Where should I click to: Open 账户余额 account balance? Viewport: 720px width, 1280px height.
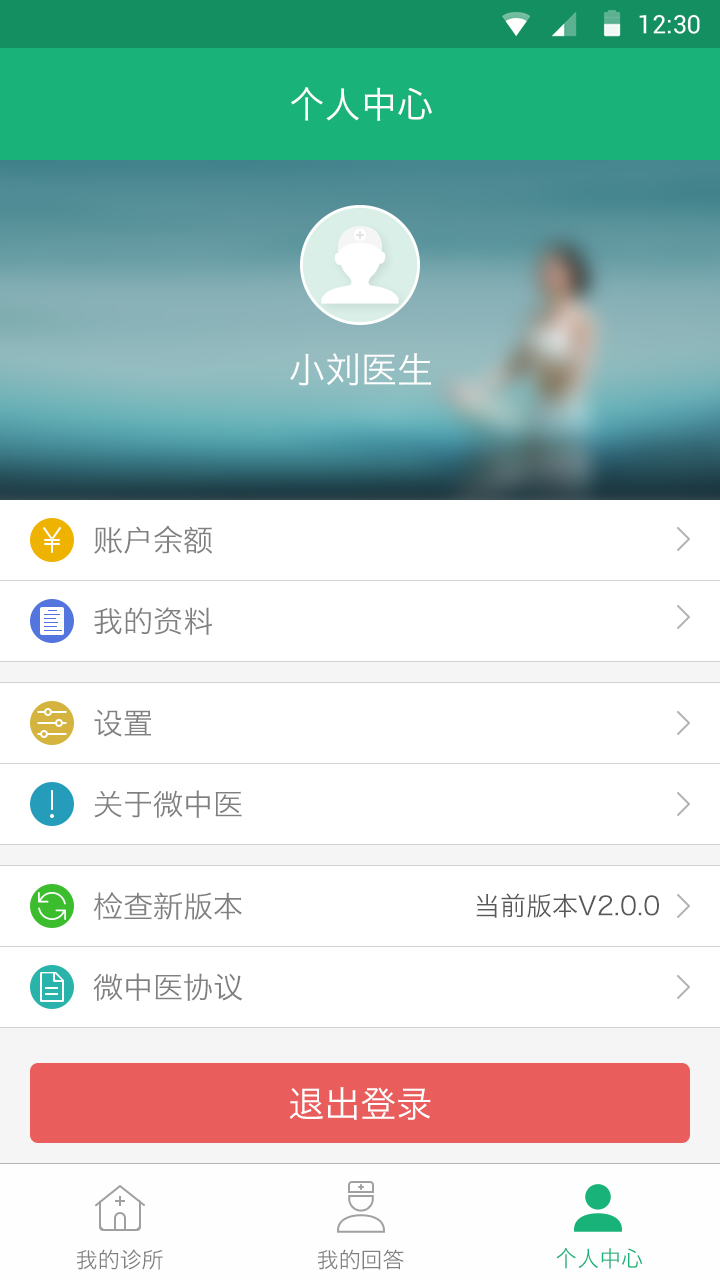(x=360, y=540)
